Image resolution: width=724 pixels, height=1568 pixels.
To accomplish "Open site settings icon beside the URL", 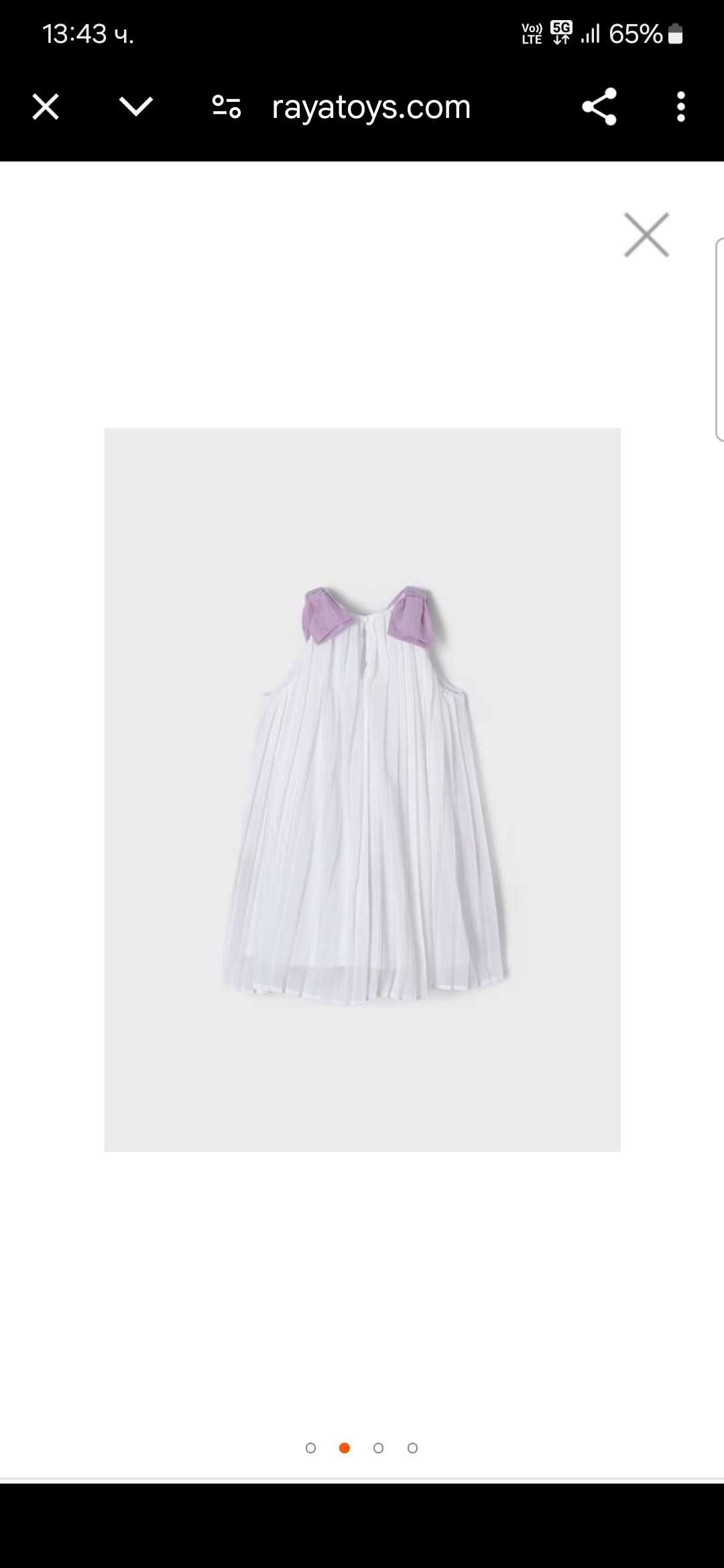I will click(227, 107).
